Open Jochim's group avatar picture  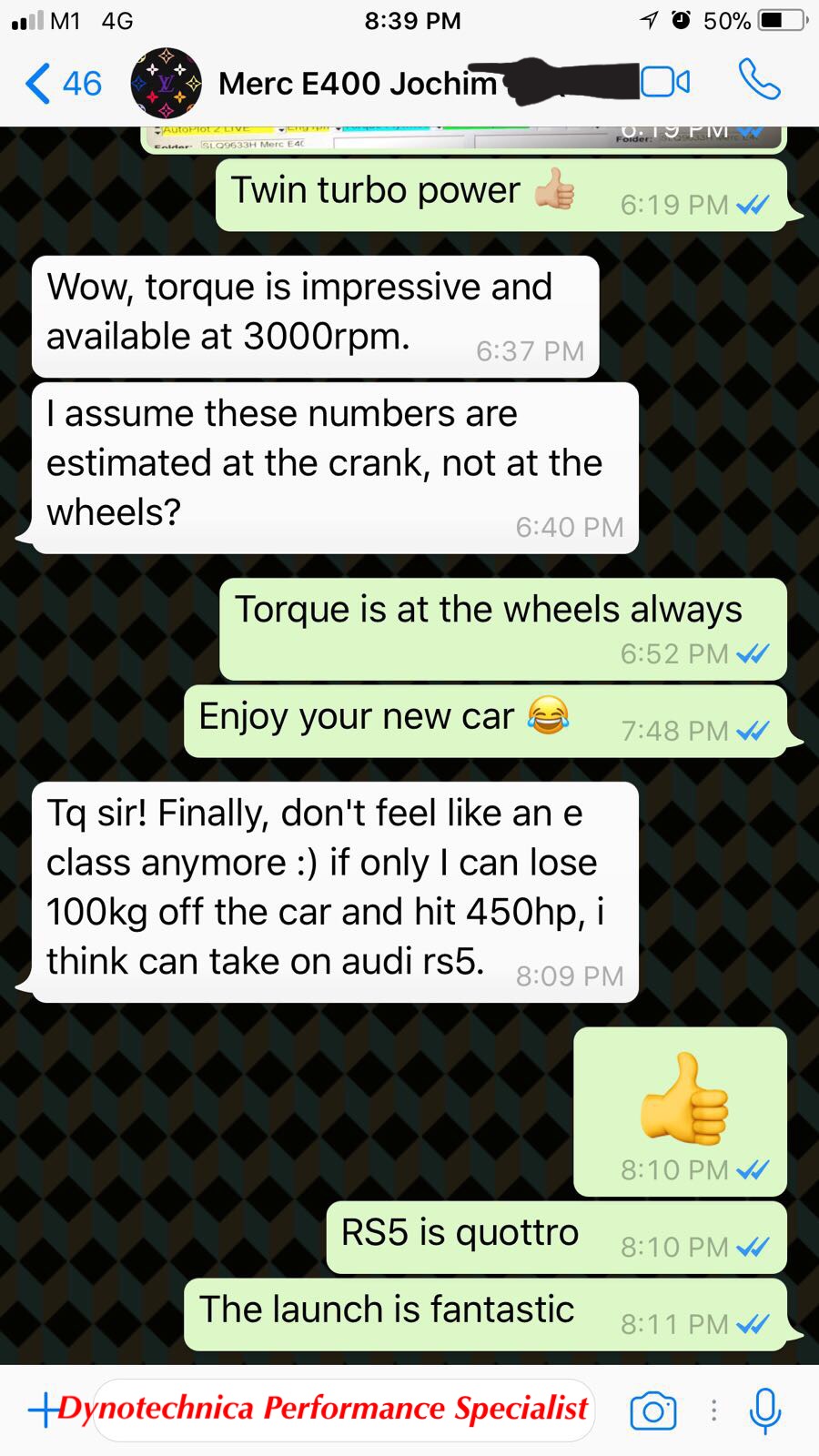tap(166, 84)
